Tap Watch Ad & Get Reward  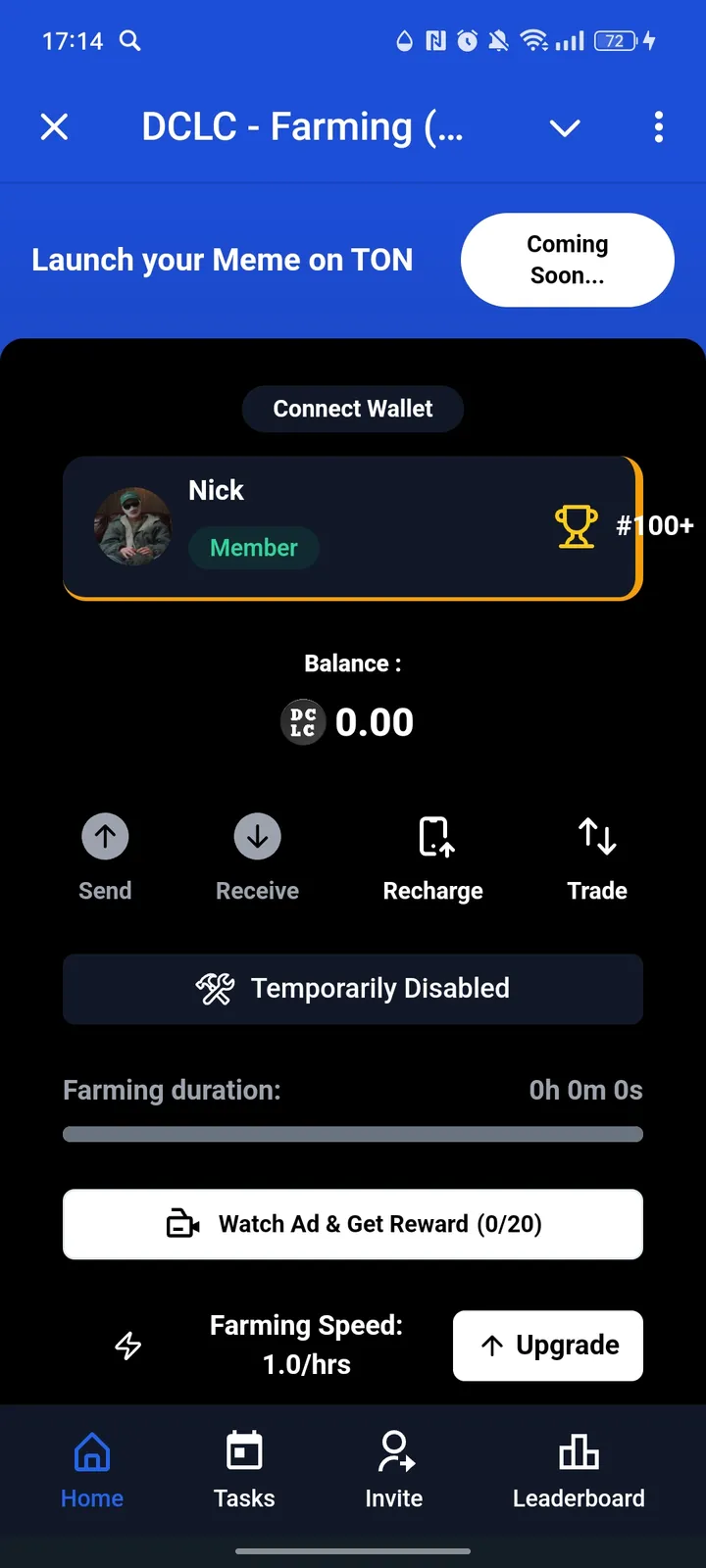(x=353, y=1223)
